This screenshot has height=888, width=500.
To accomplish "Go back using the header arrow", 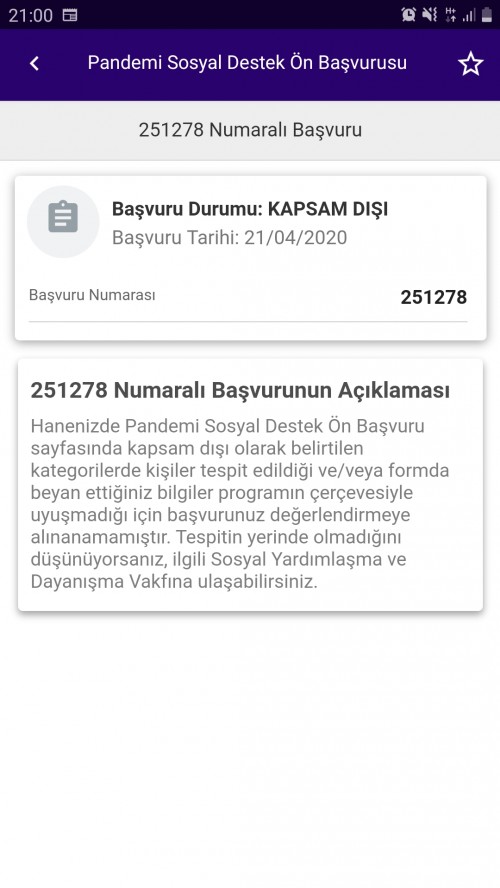I will [x=35, y=63].
